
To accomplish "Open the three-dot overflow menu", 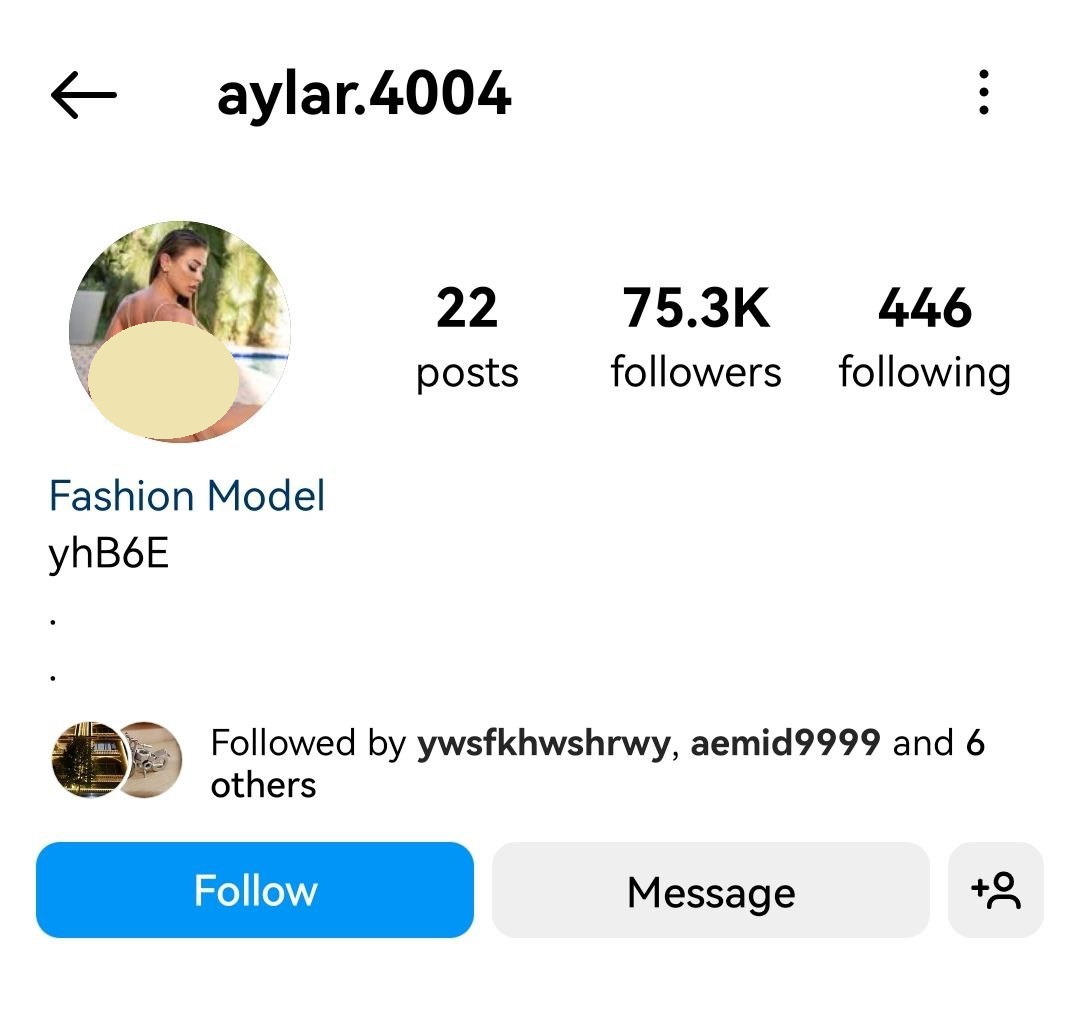I will click(x=984, y=93).
